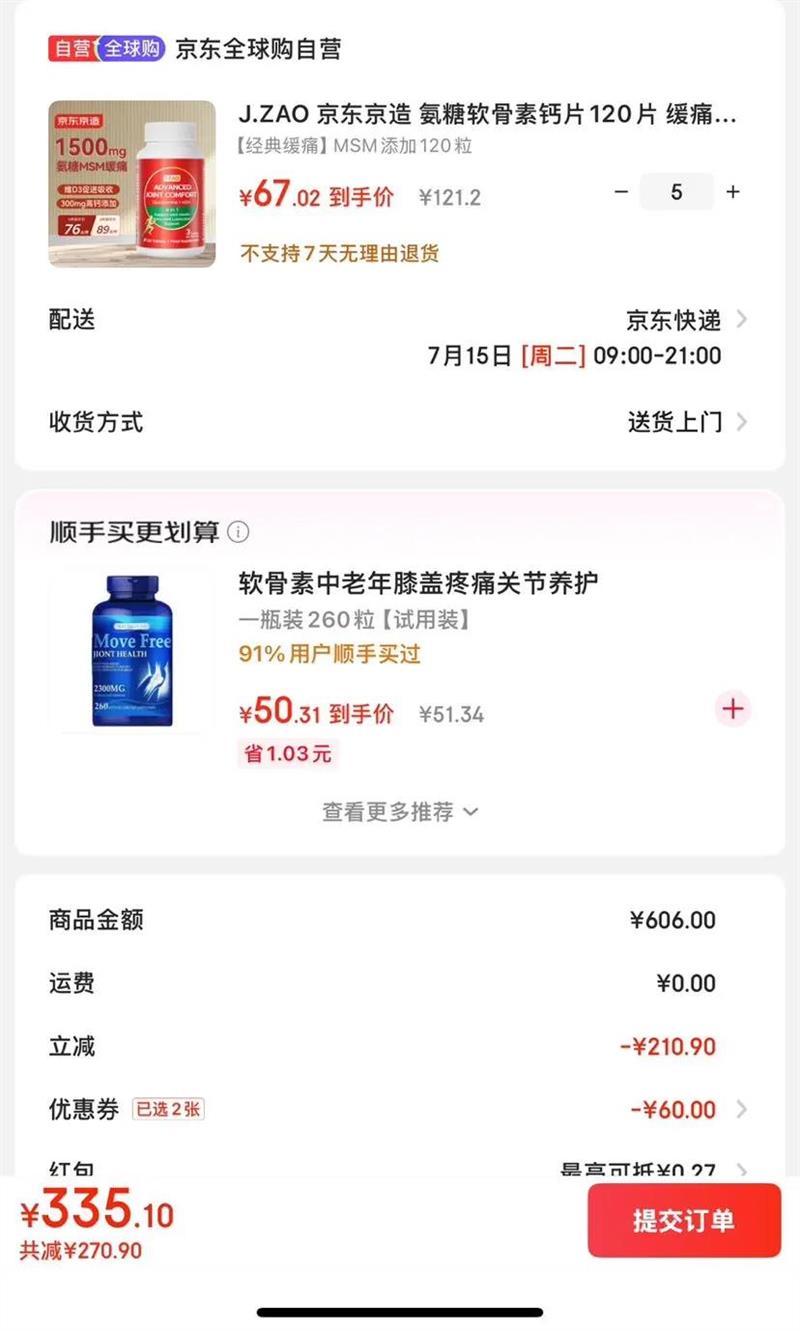Add the Move Free 软骨素 item
Screen dimensions: 800x1332
coord(733,709)
